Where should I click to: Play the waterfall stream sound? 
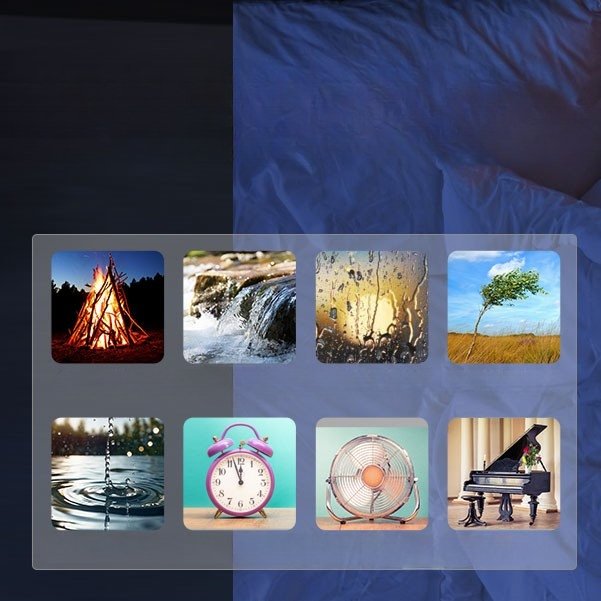239,306
